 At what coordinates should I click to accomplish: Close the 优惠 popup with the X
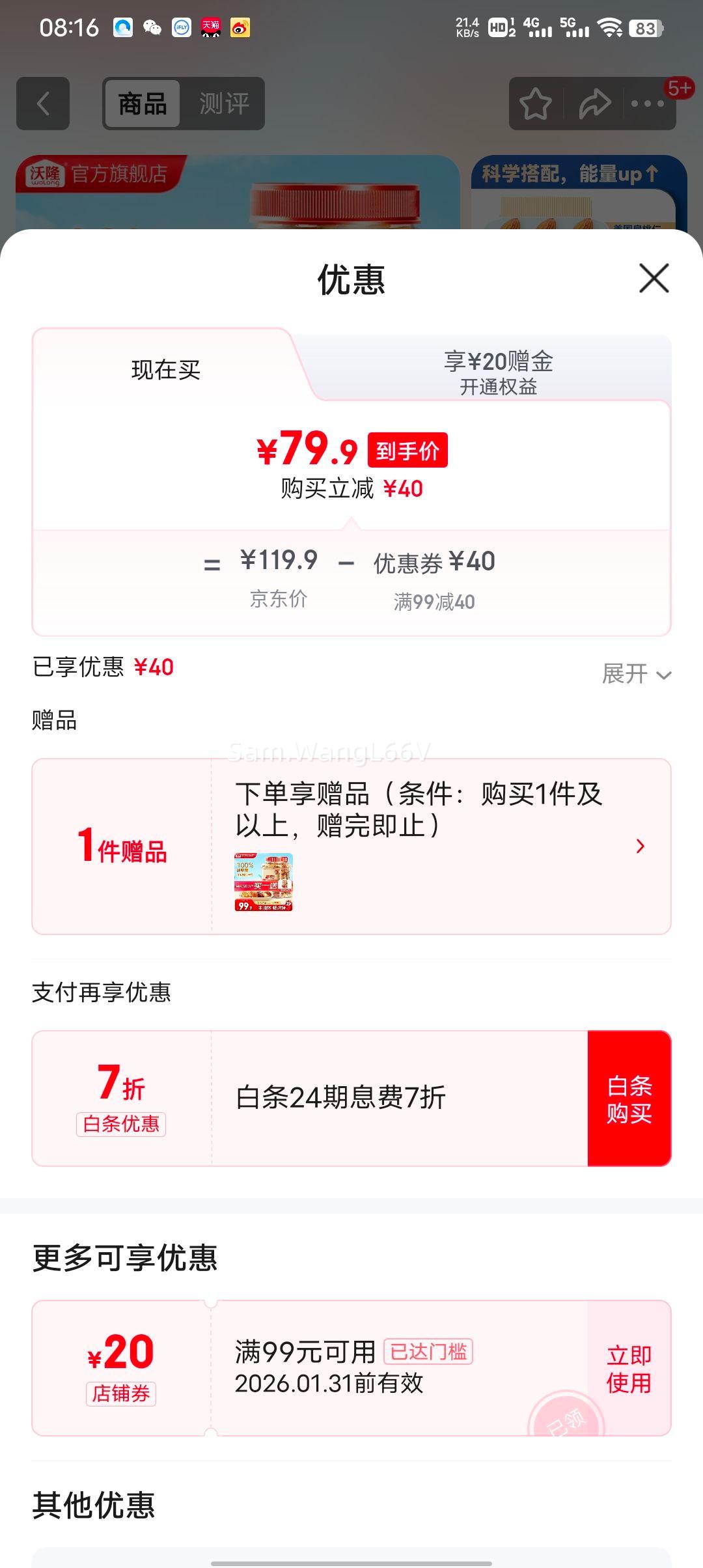click(655, 278)
